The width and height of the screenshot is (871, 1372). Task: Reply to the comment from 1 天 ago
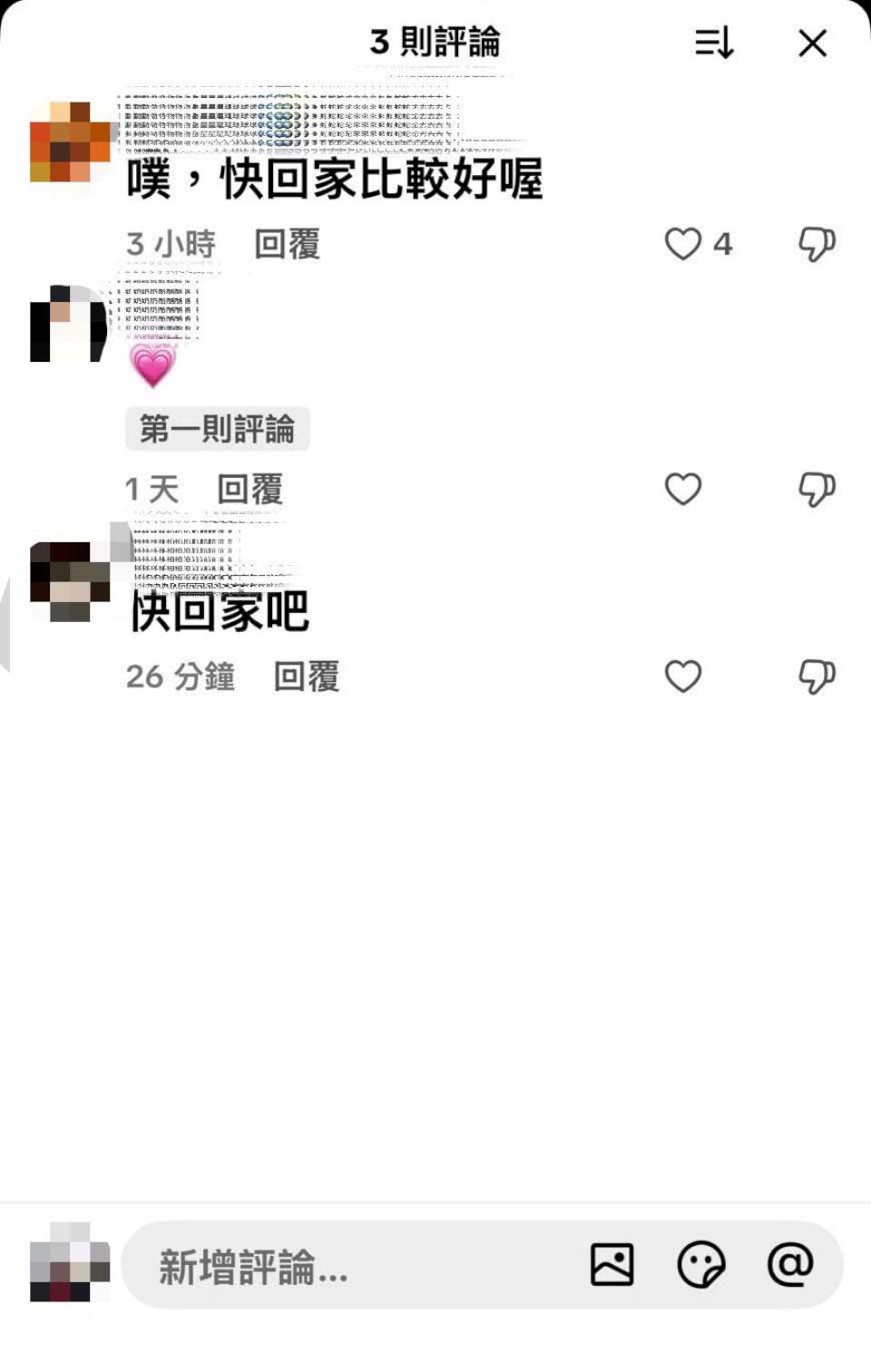point(250,490)
